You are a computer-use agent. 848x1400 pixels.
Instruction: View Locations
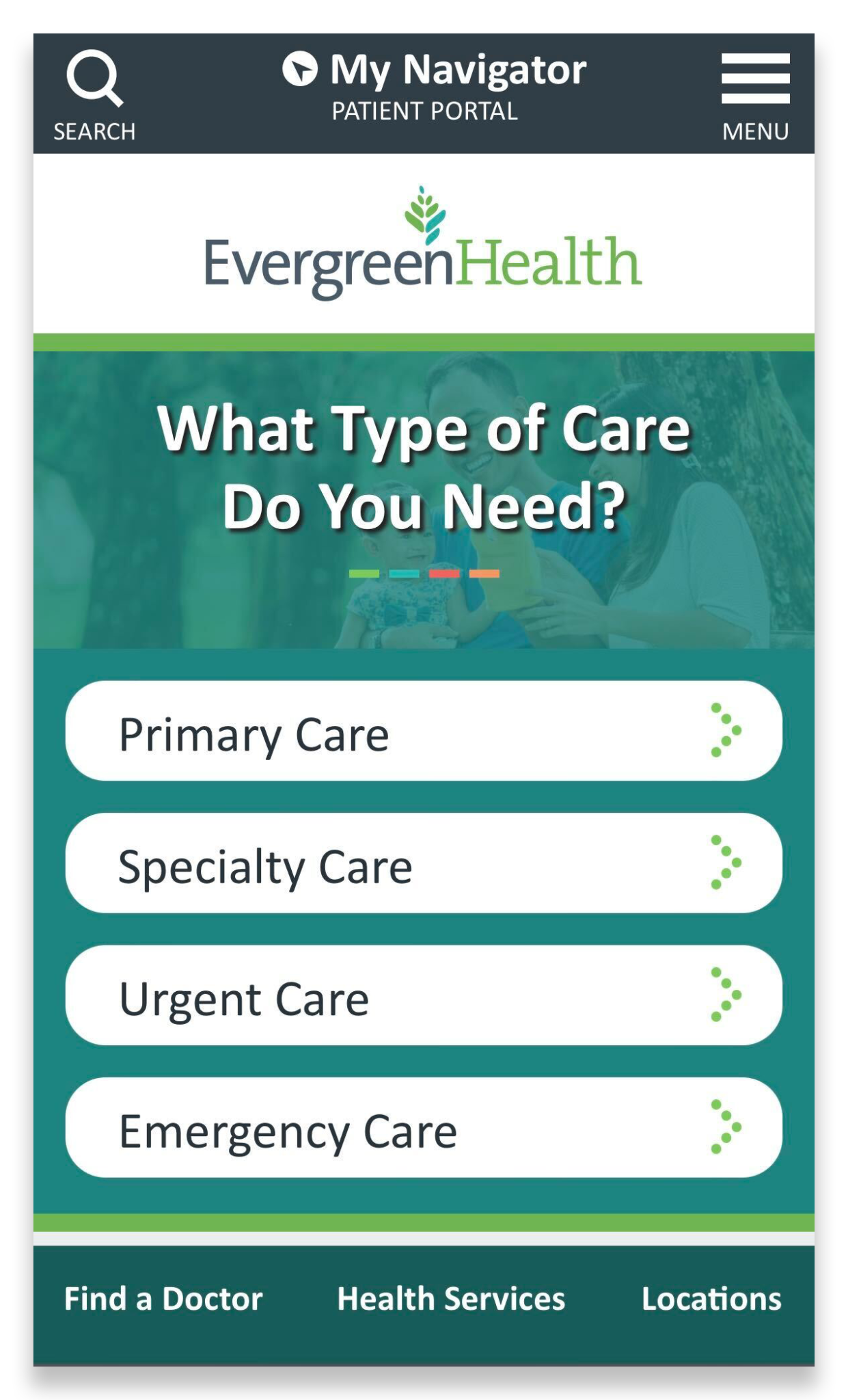[711, 1299]
